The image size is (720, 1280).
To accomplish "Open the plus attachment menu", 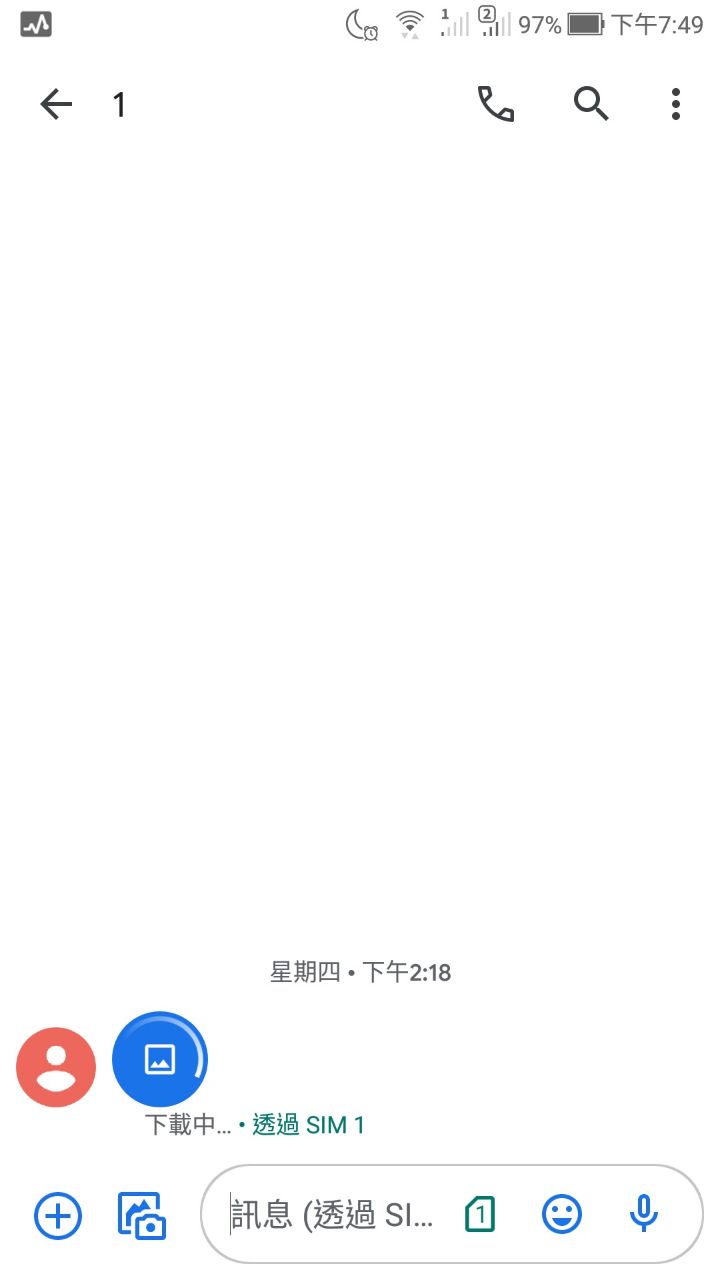I will coord(58,1215).
